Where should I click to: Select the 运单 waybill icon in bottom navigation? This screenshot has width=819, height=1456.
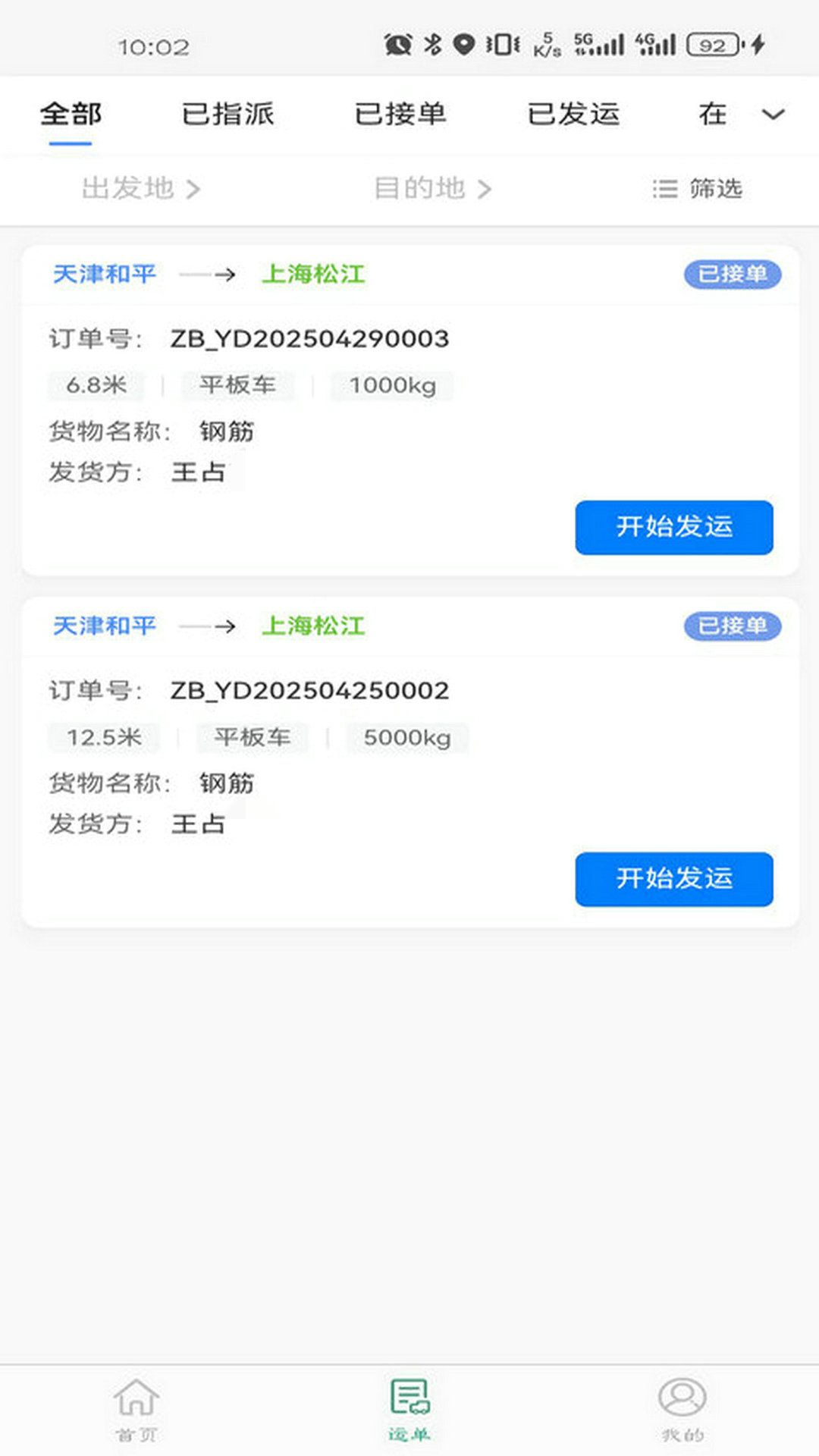tap(408, 1403)
